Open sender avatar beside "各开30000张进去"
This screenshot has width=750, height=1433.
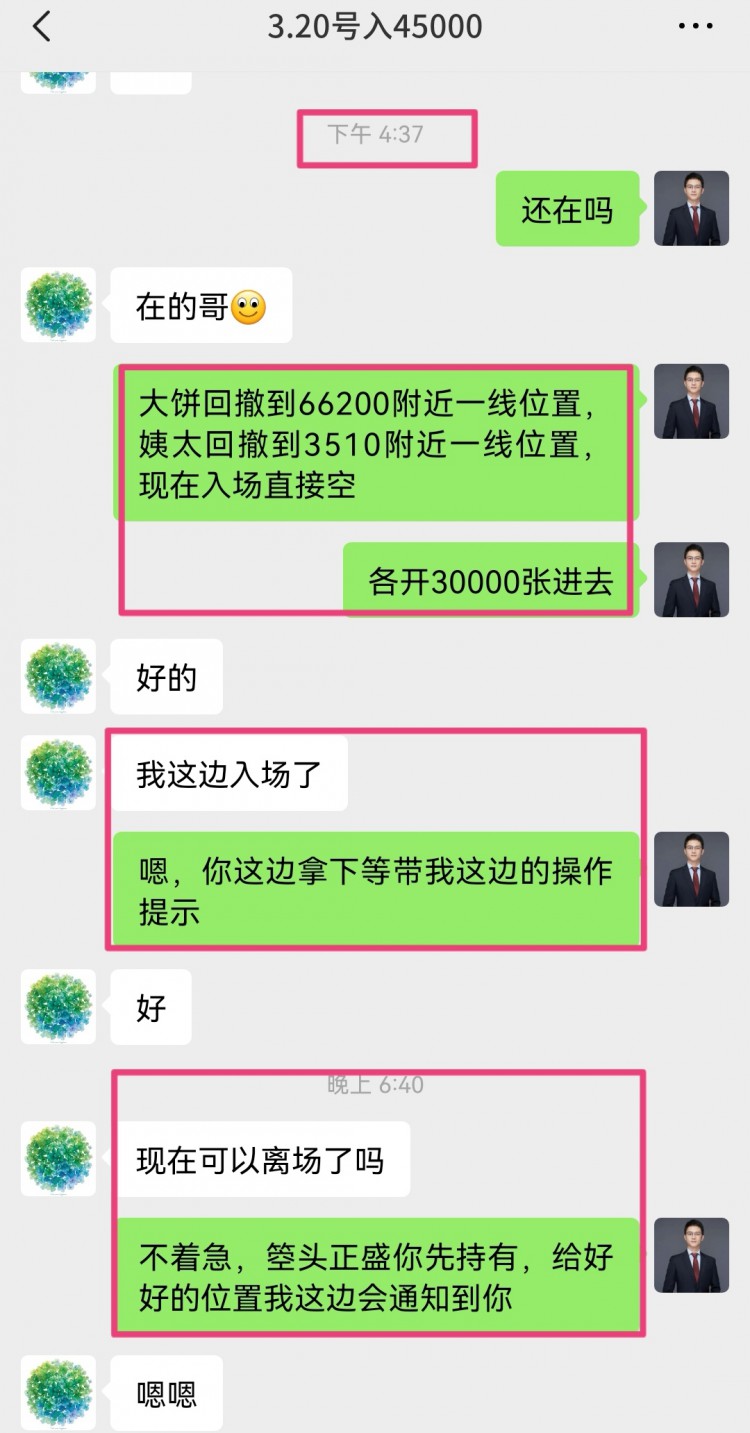pyautogui.click(x=691, y=580)
